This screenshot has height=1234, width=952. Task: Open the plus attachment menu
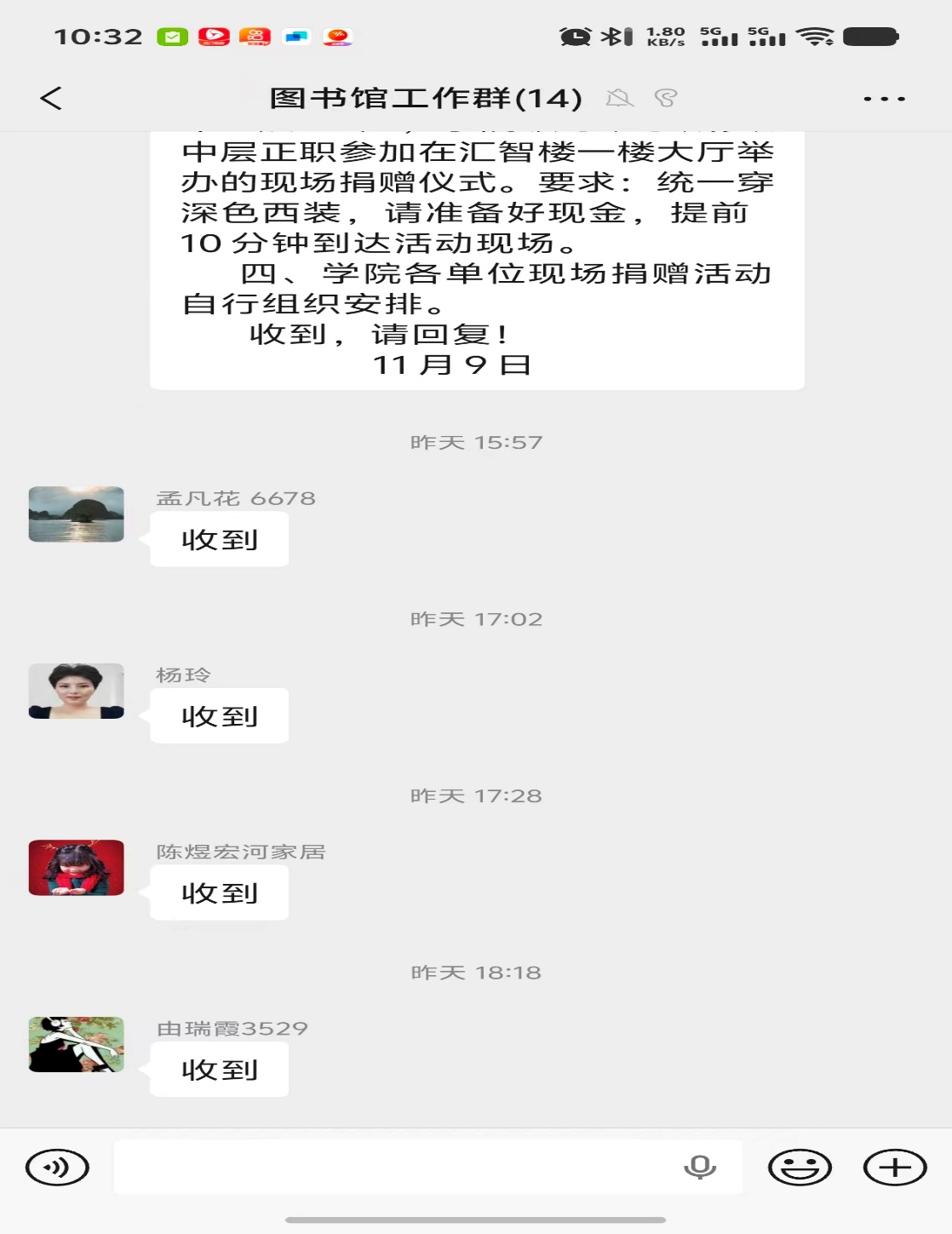coord(894,1167)
